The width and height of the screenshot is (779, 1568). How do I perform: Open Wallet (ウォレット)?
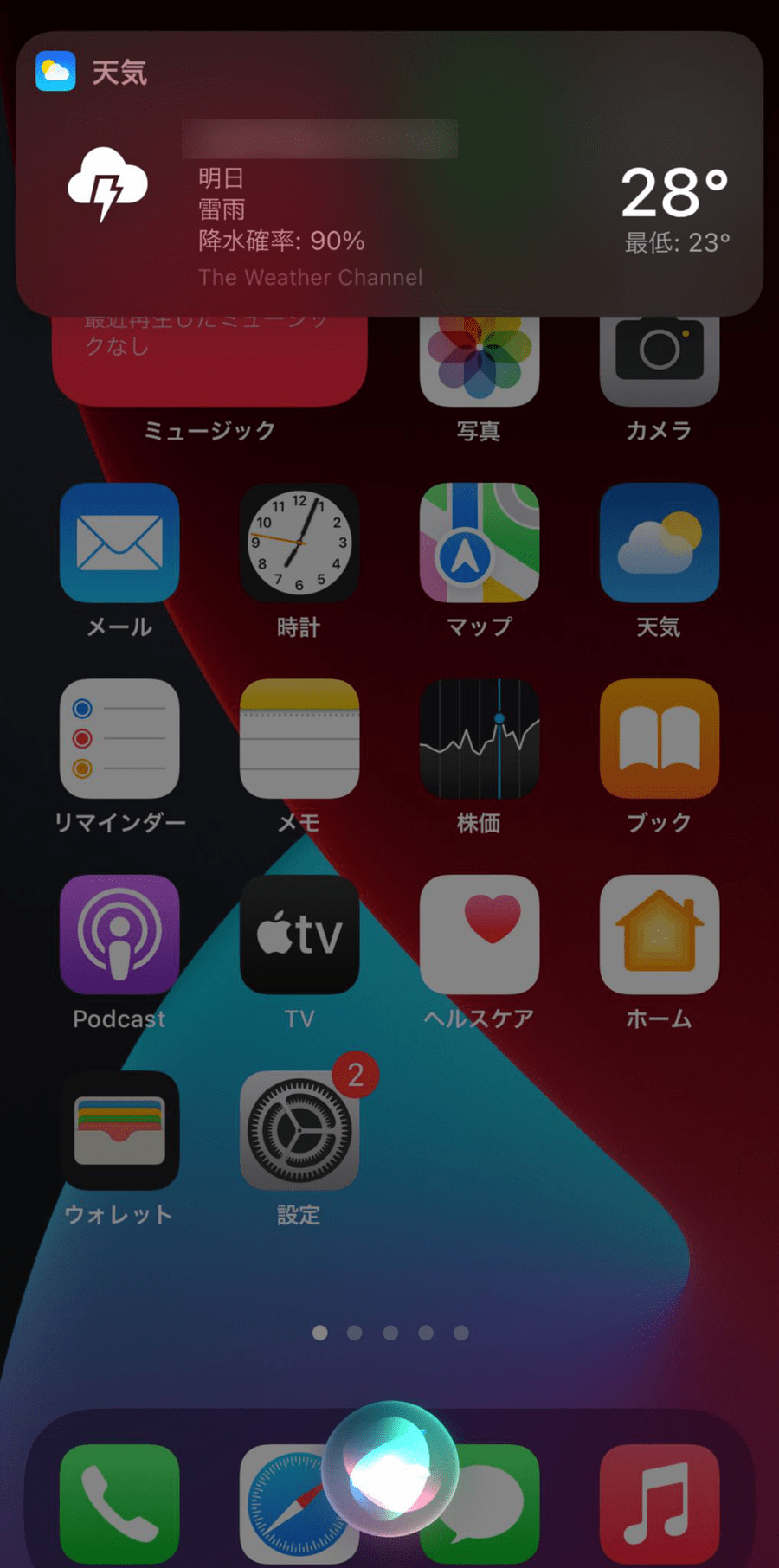coord(119,1130)
